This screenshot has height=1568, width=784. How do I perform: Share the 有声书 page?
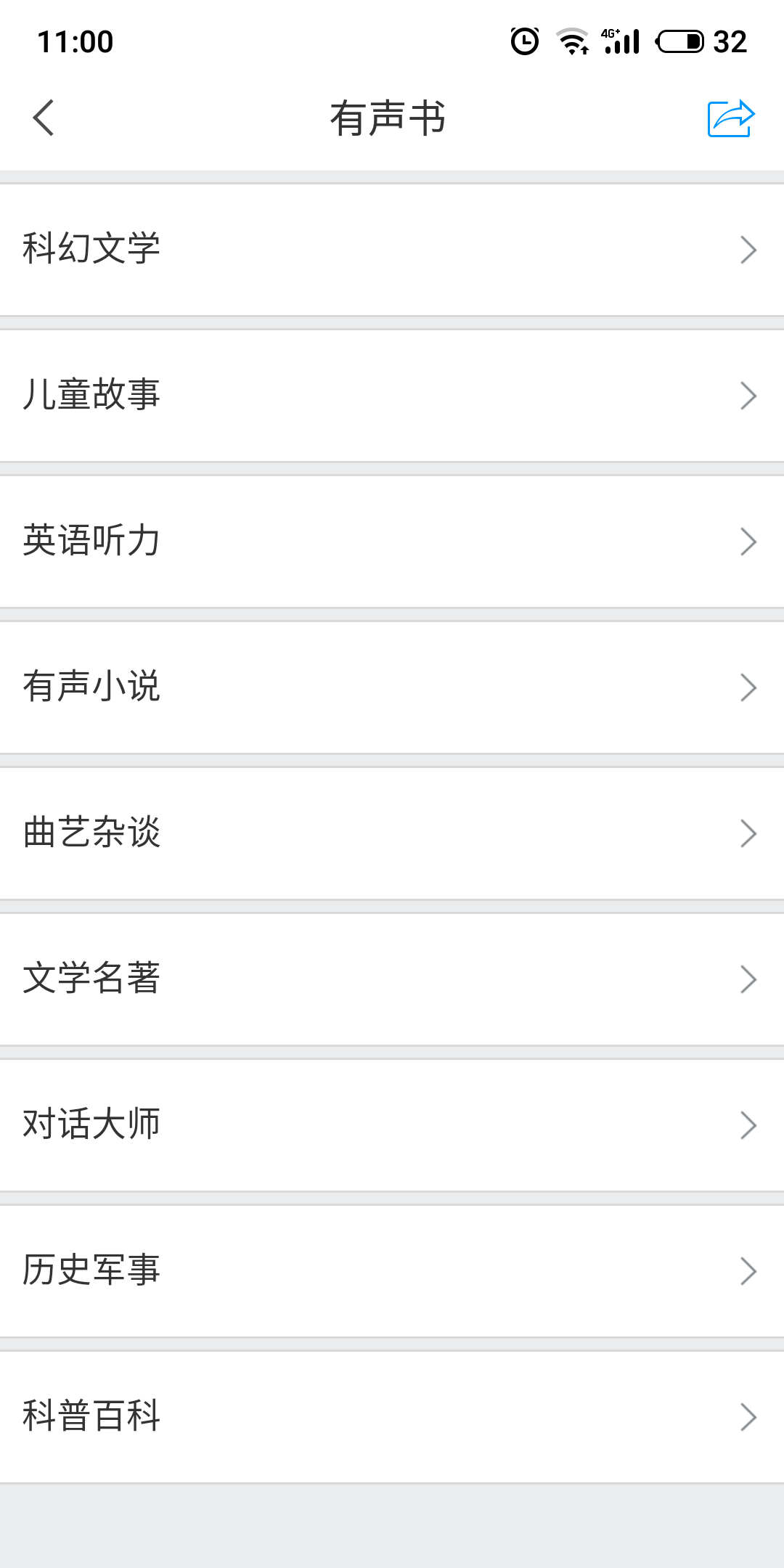[x=731, y=118]
